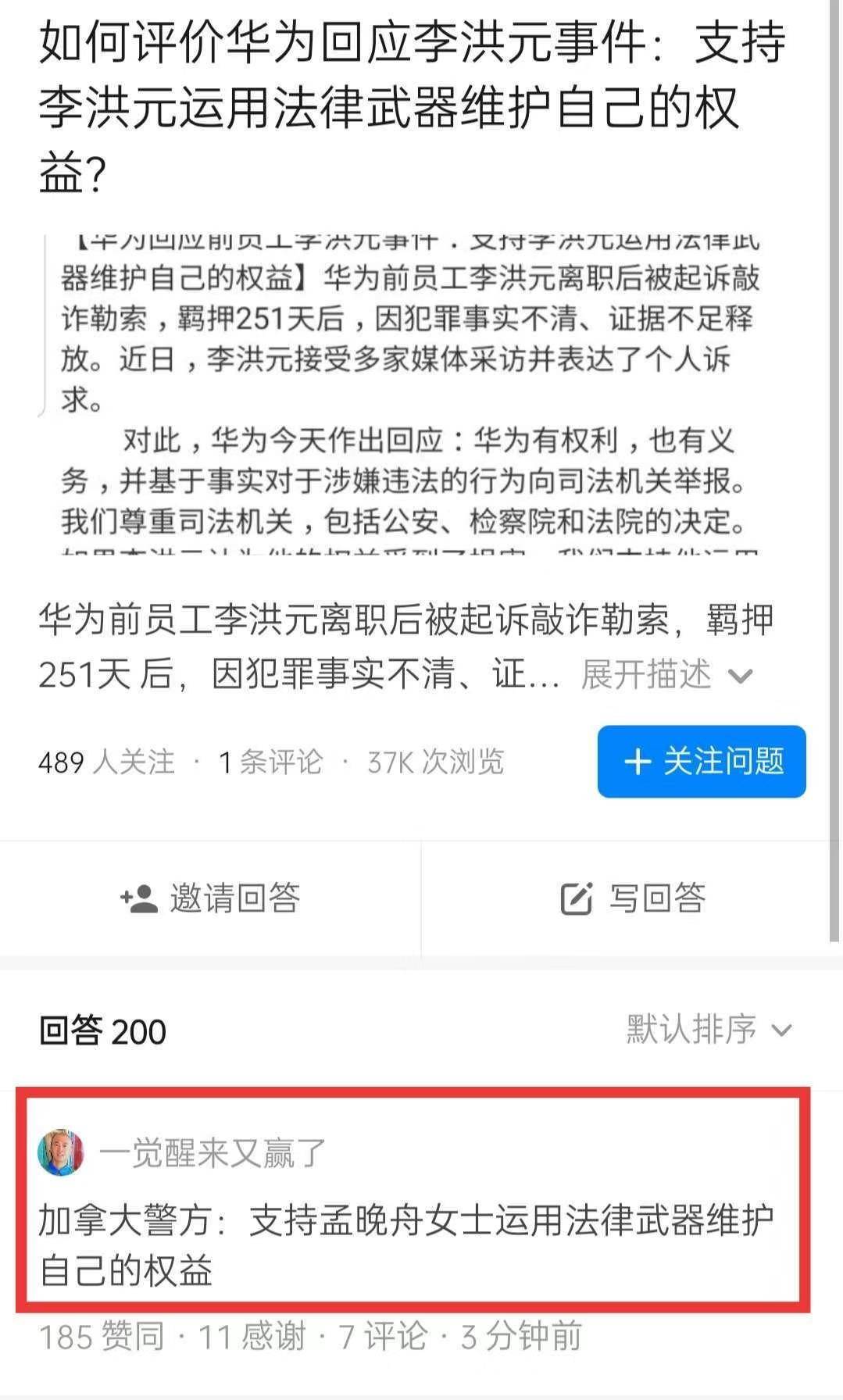Follow the question with 关注问题
Image resolution: width=843 pixels, height=1400 pixels.
click(x=701, y=761)
